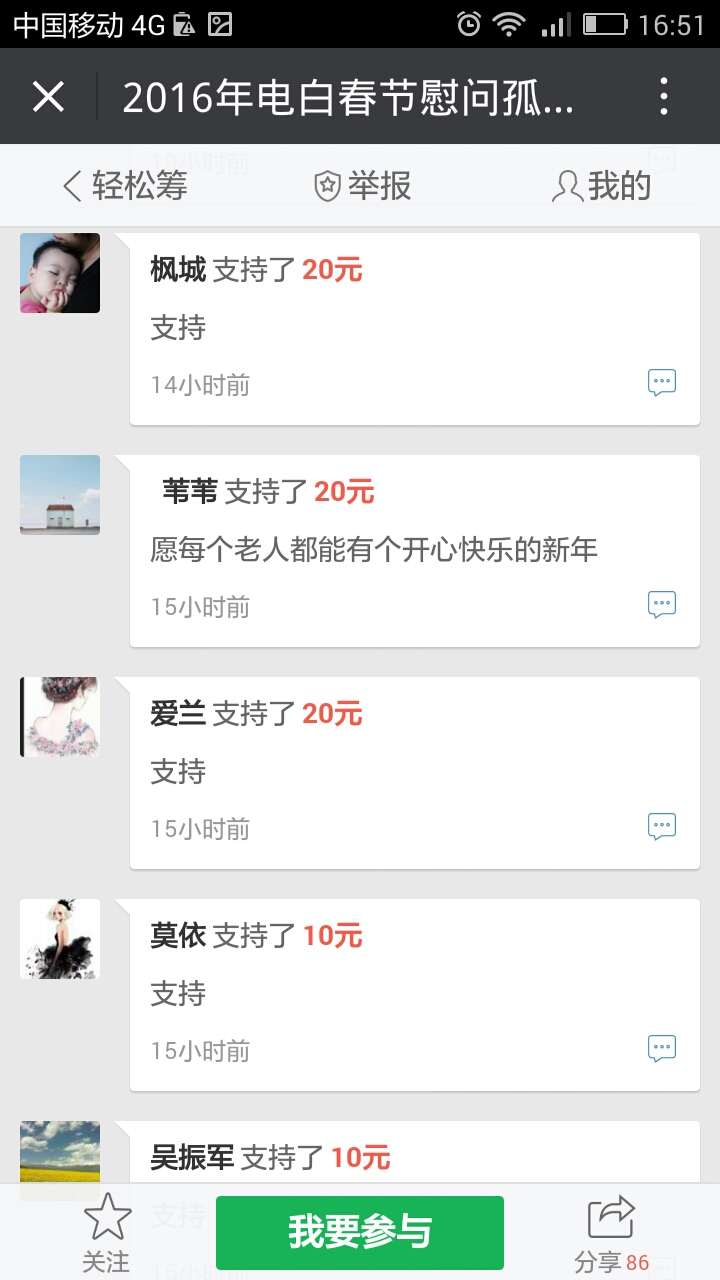Follow the project with 关注 star
This screenshot has width=720, height=1280.
[x=106, y=1232]
